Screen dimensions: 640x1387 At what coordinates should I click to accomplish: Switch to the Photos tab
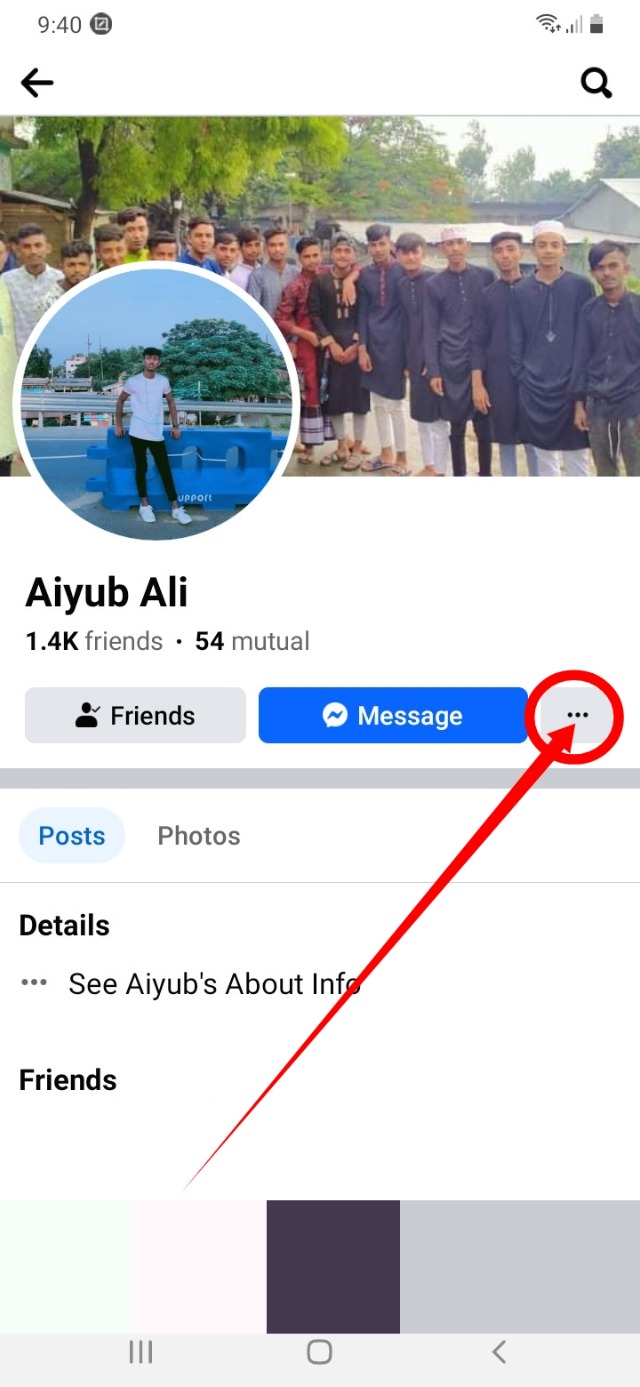pyautogui.click(x=199, y=835)
